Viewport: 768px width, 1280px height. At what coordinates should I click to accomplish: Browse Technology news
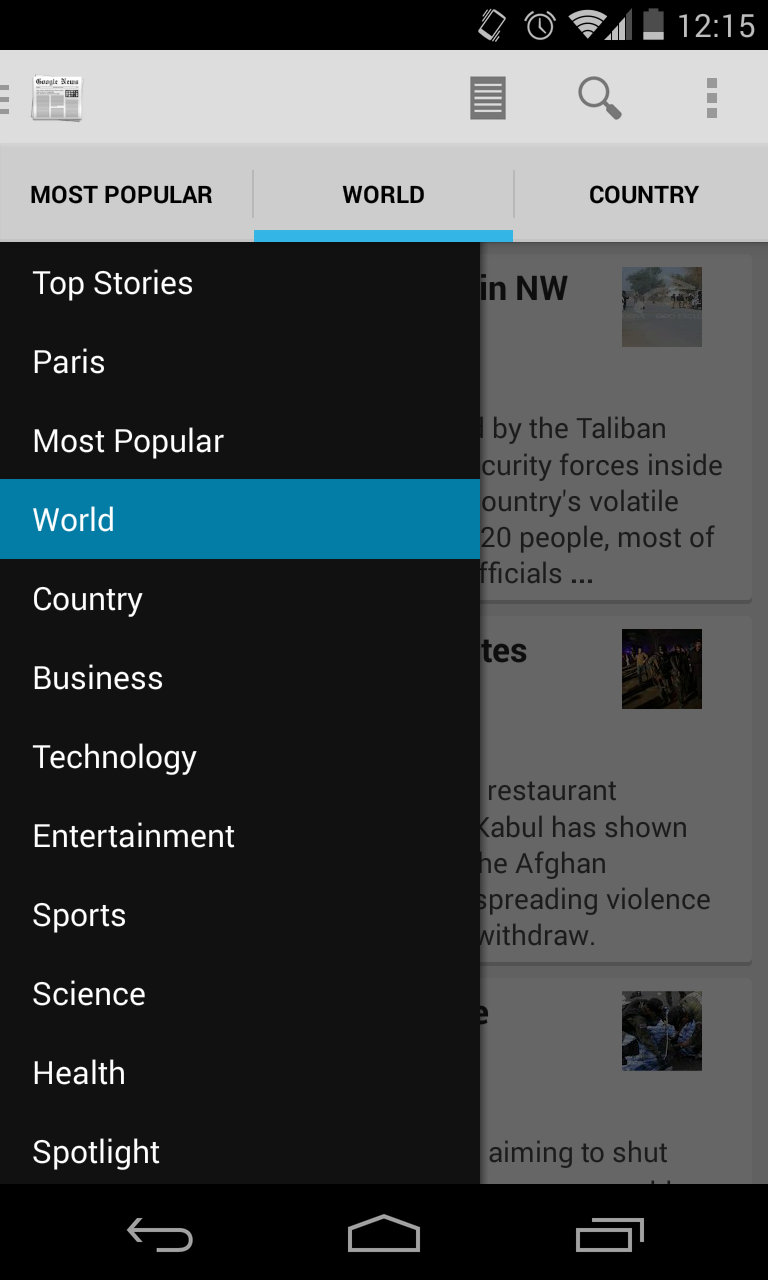(x=115, y=757)
